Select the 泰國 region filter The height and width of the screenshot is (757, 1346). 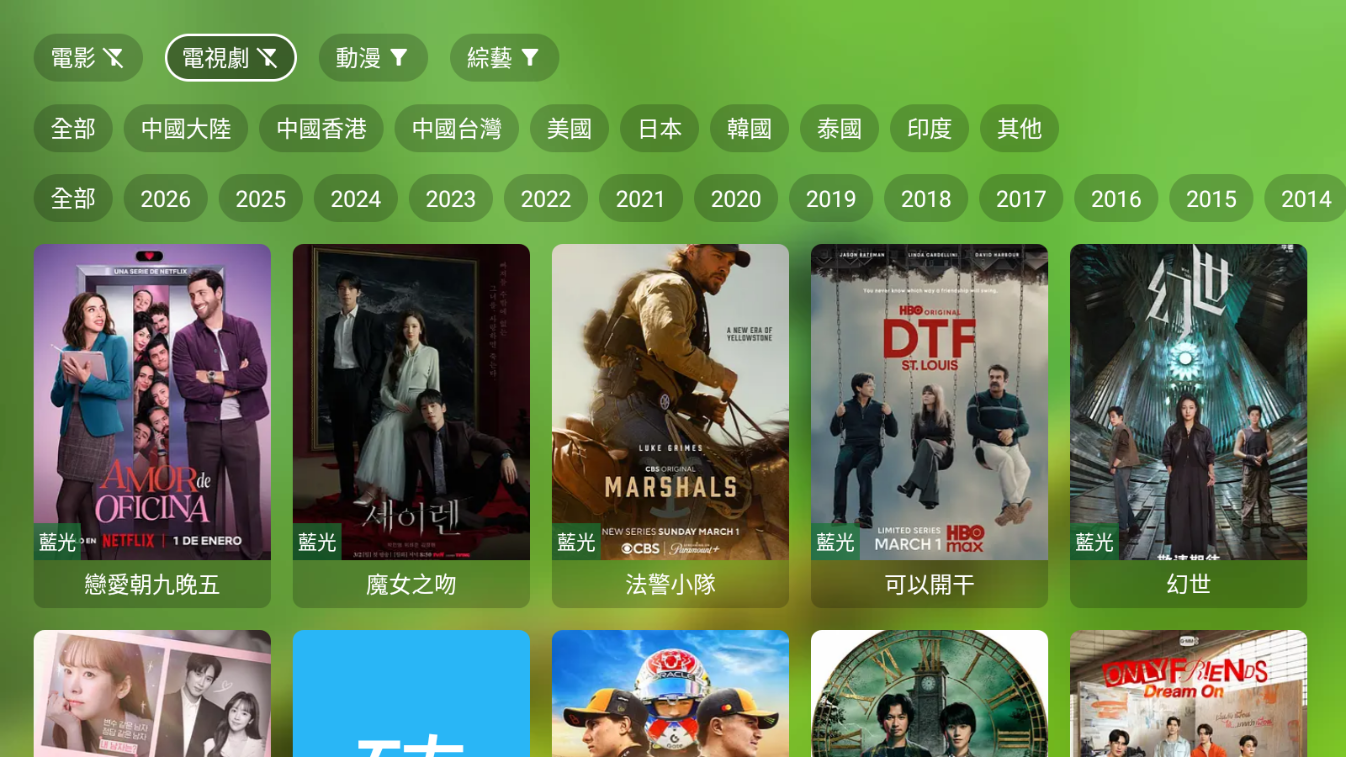[x=839, y=129]
